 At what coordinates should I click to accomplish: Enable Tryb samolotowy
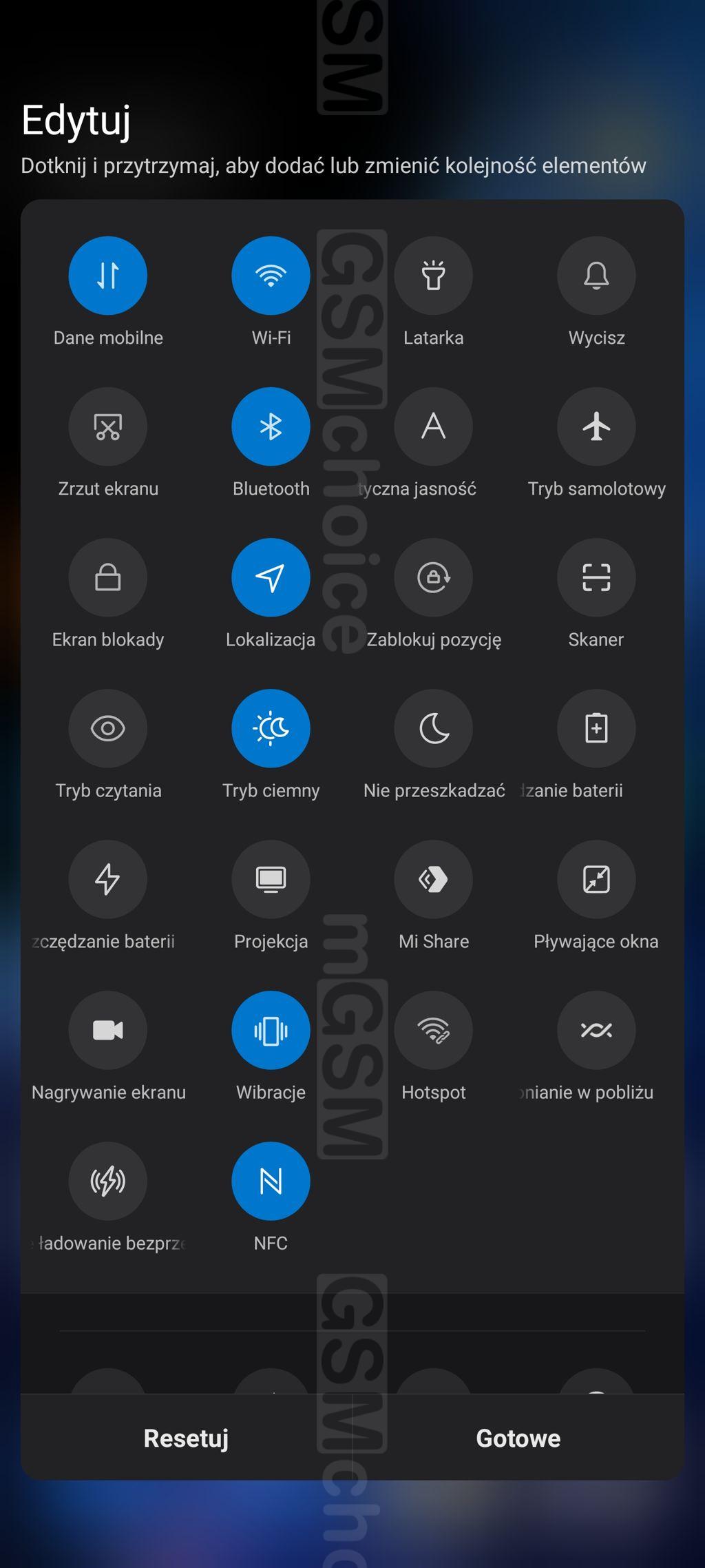(596, 426)
